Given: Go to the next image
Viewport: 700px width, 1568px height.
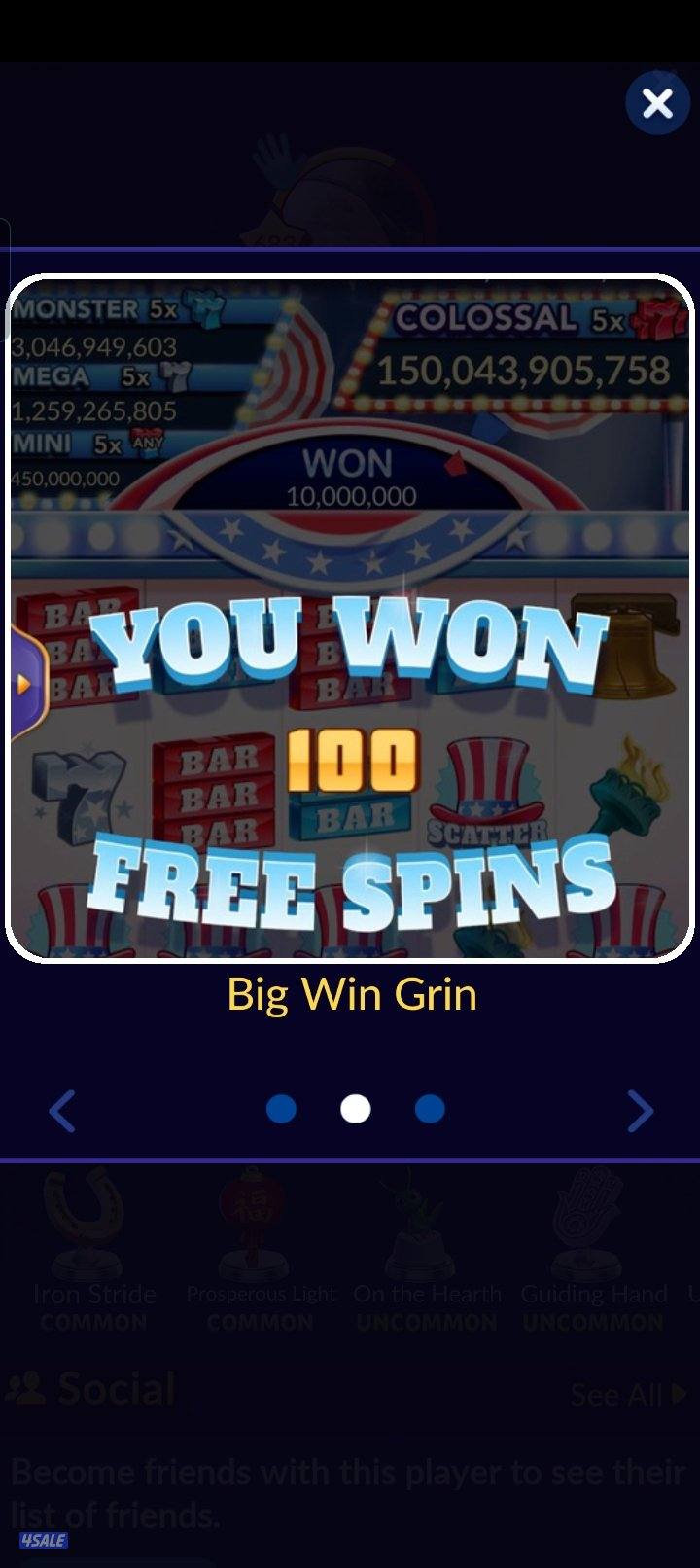Looking at the screenshot, I should [639, 1110].
